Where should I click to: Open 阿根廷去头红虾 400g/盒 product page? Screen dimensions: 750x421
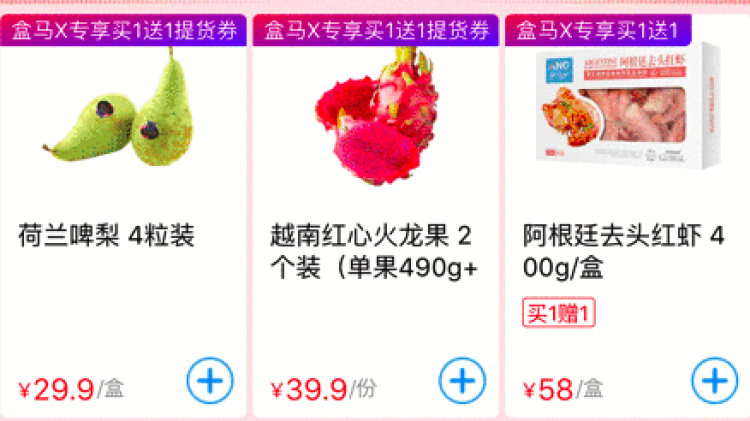click(622, 252)
